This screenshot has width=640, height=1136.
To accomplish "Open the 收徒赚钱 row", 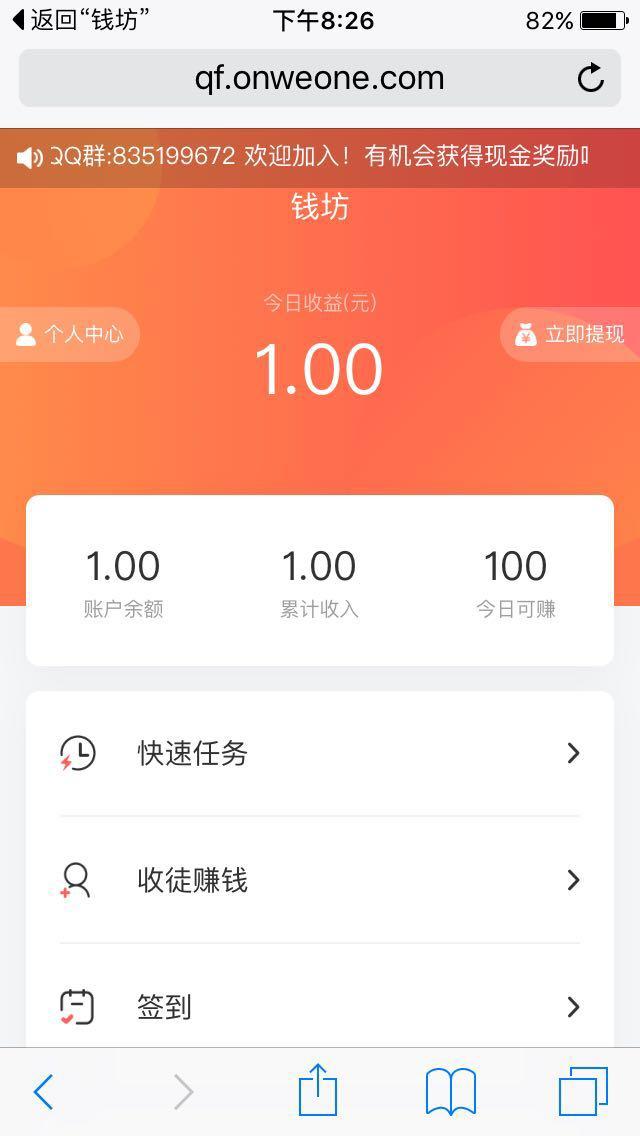I will point(320,880).
